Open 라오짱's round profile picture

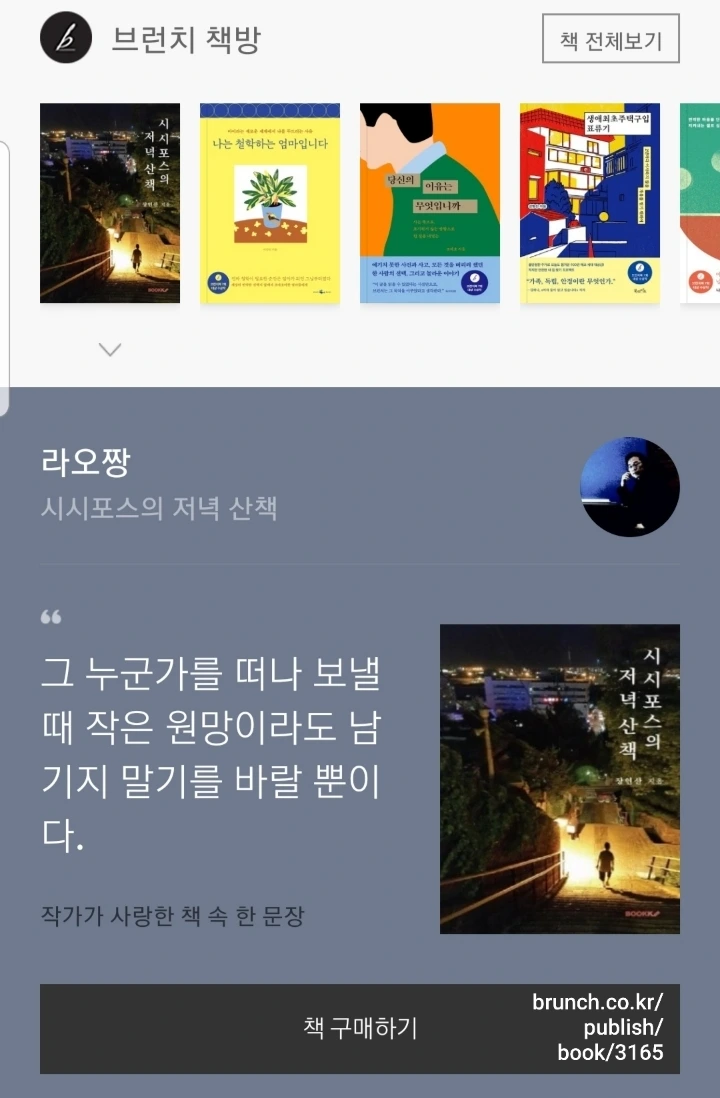(630, 487)
